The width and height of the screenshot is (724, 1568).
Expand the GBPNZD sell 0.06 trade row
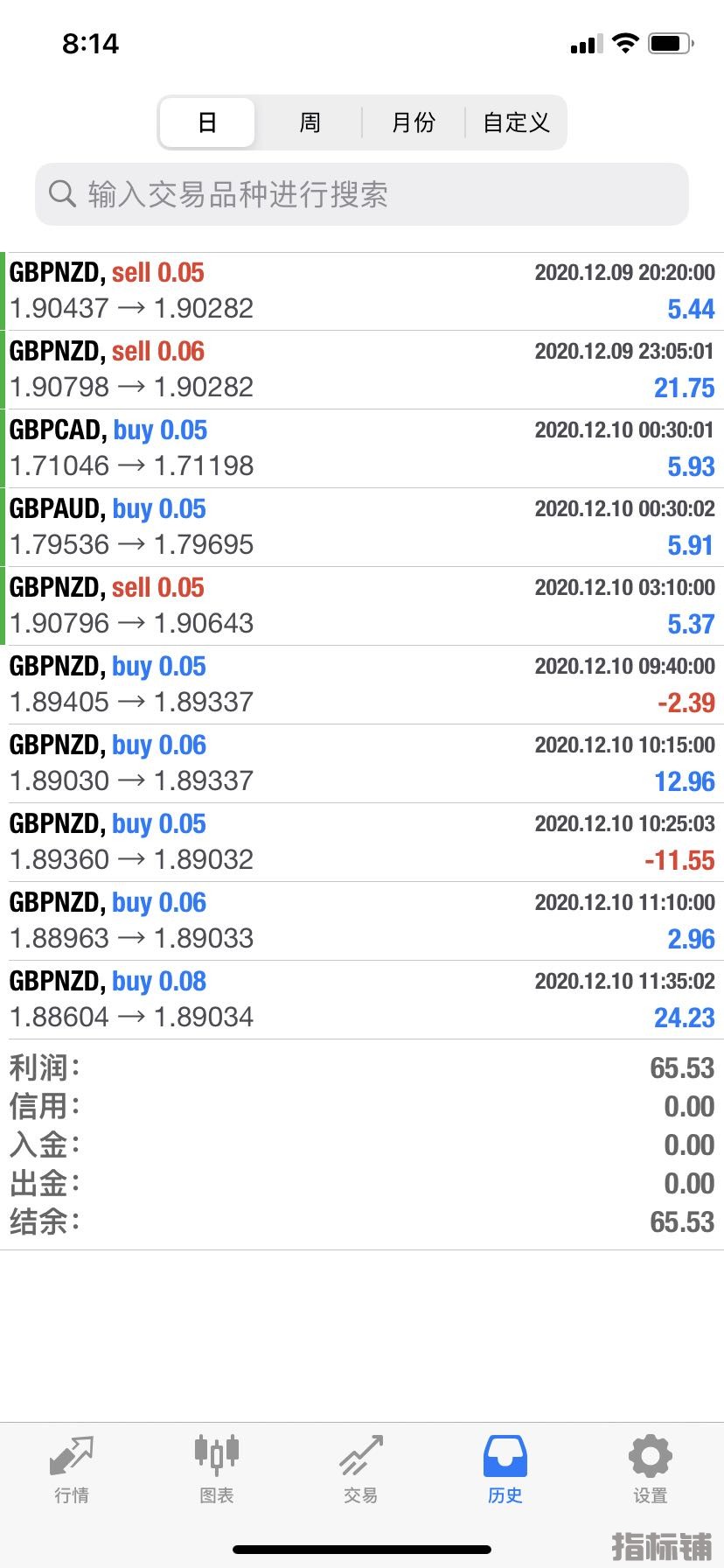[x=362, y=369]
